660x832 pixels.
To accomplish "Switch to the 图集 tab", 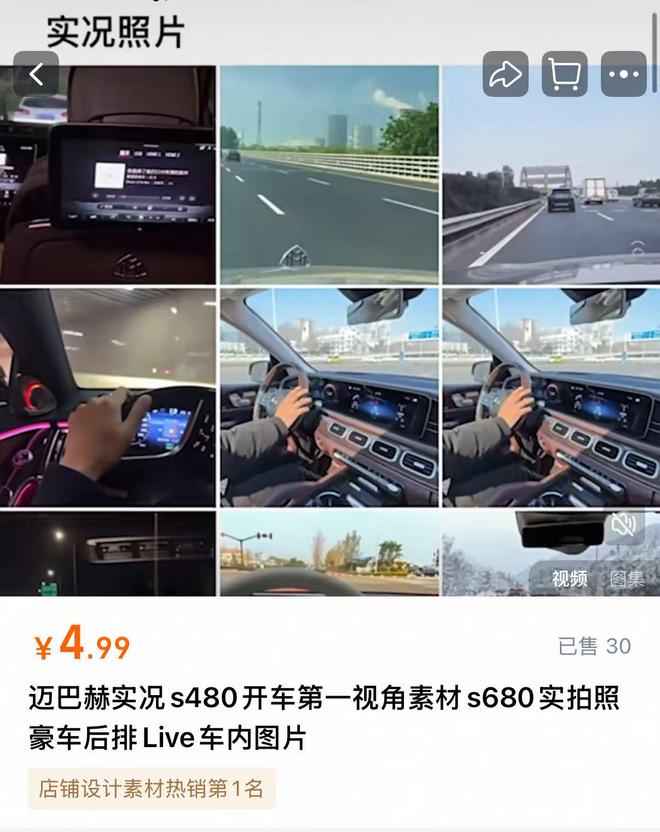I will (627, 578).
